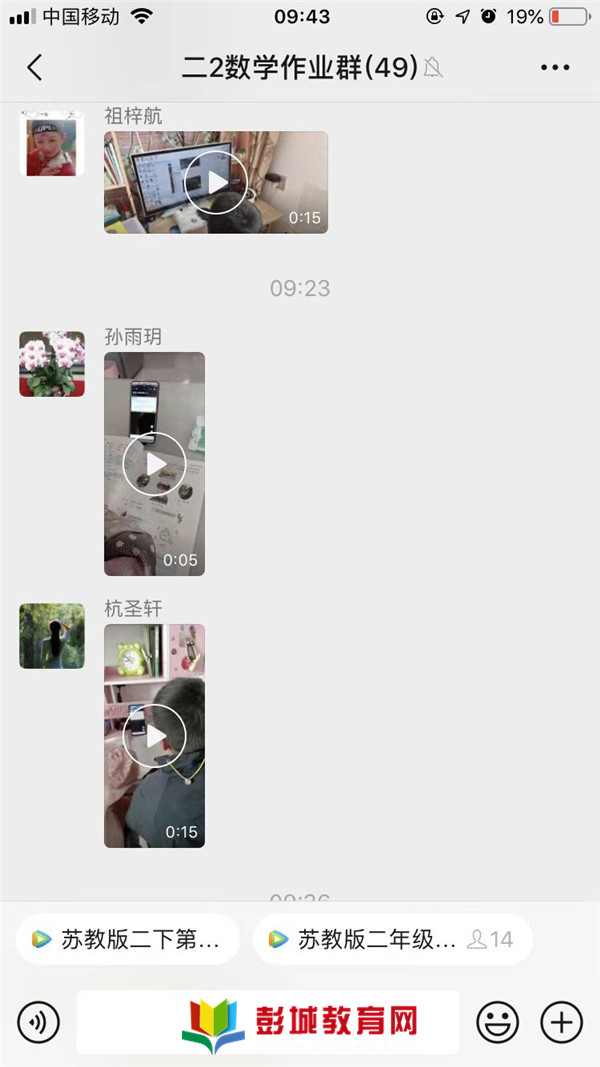Open the plus attachment menu

561,1022
